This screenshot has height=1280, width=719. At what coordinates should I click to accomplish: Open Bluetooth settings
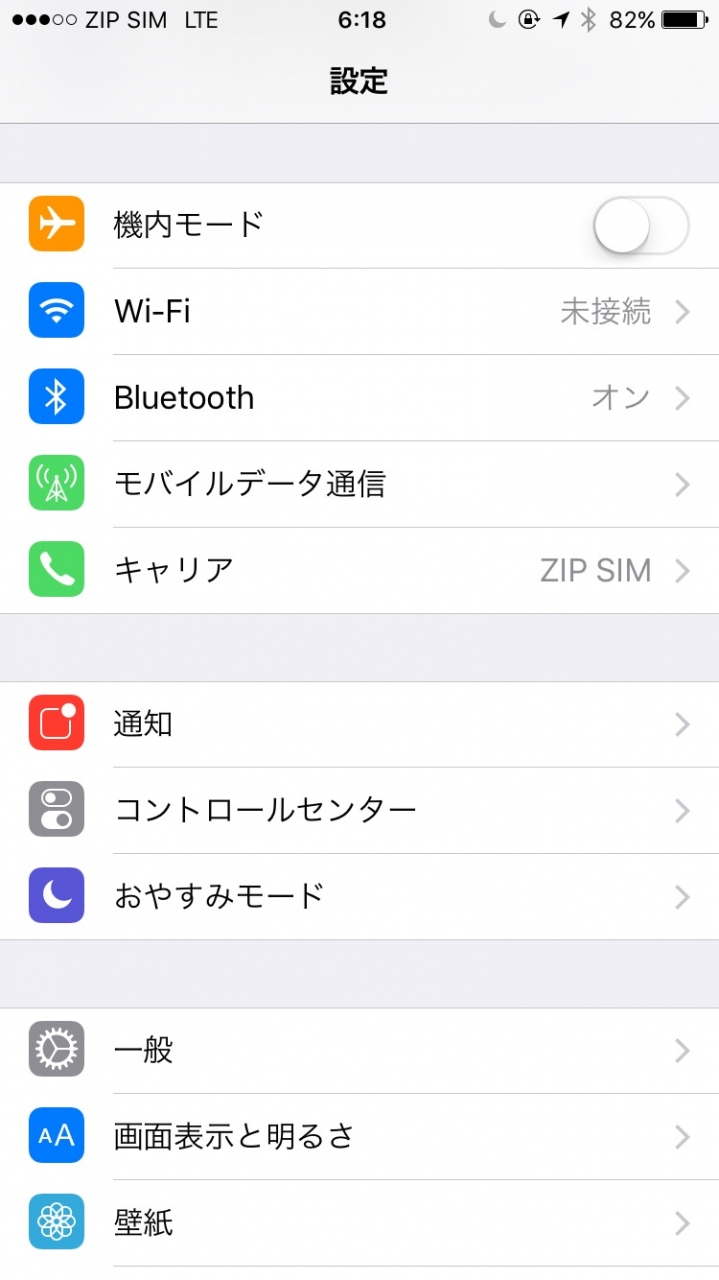point(360,398)
